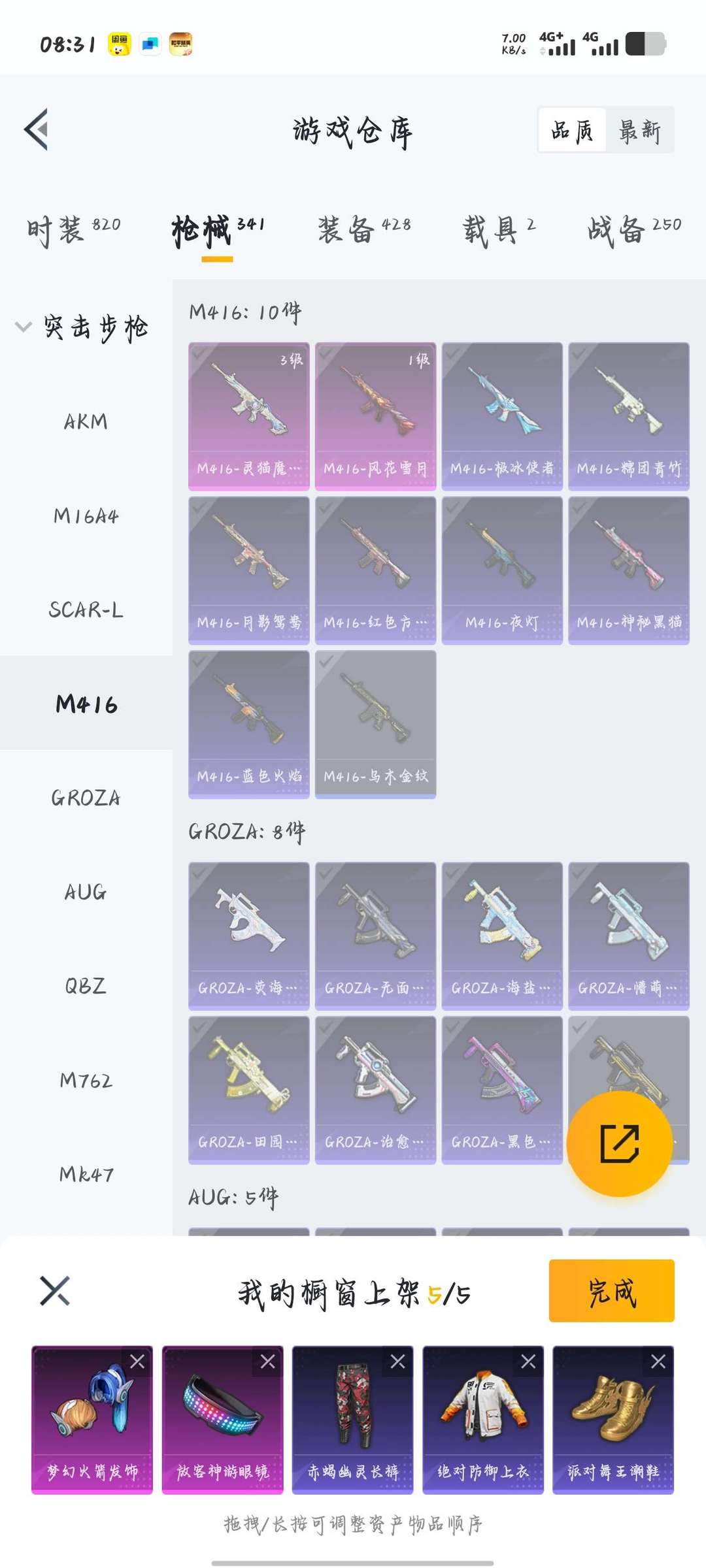Confirm the showcase with 完成

click(611, 1291)
